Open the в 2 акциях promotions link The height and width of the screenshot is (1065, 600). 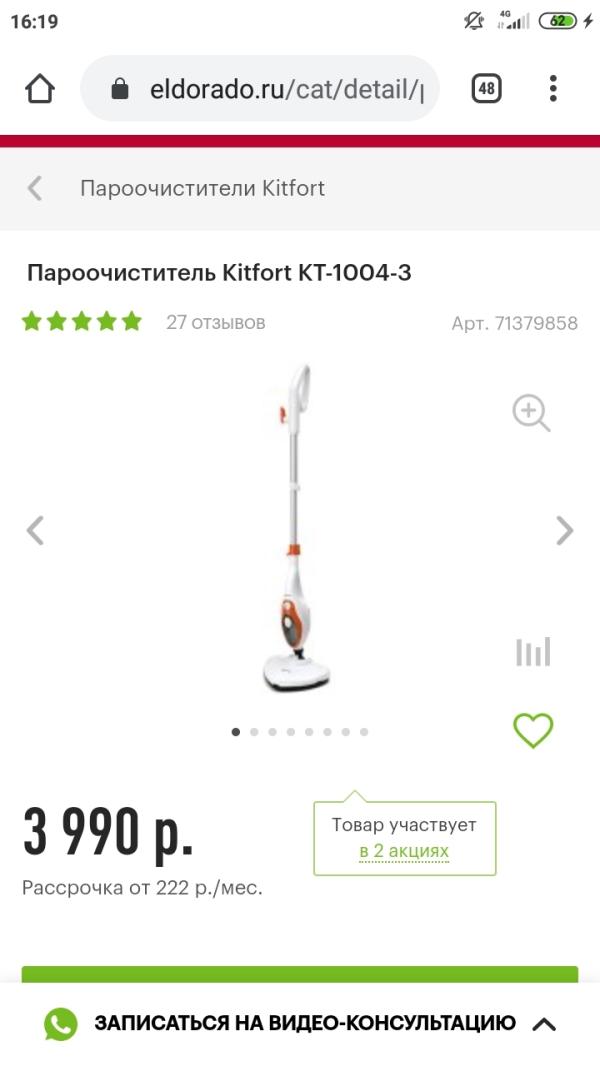coord(404,850)
